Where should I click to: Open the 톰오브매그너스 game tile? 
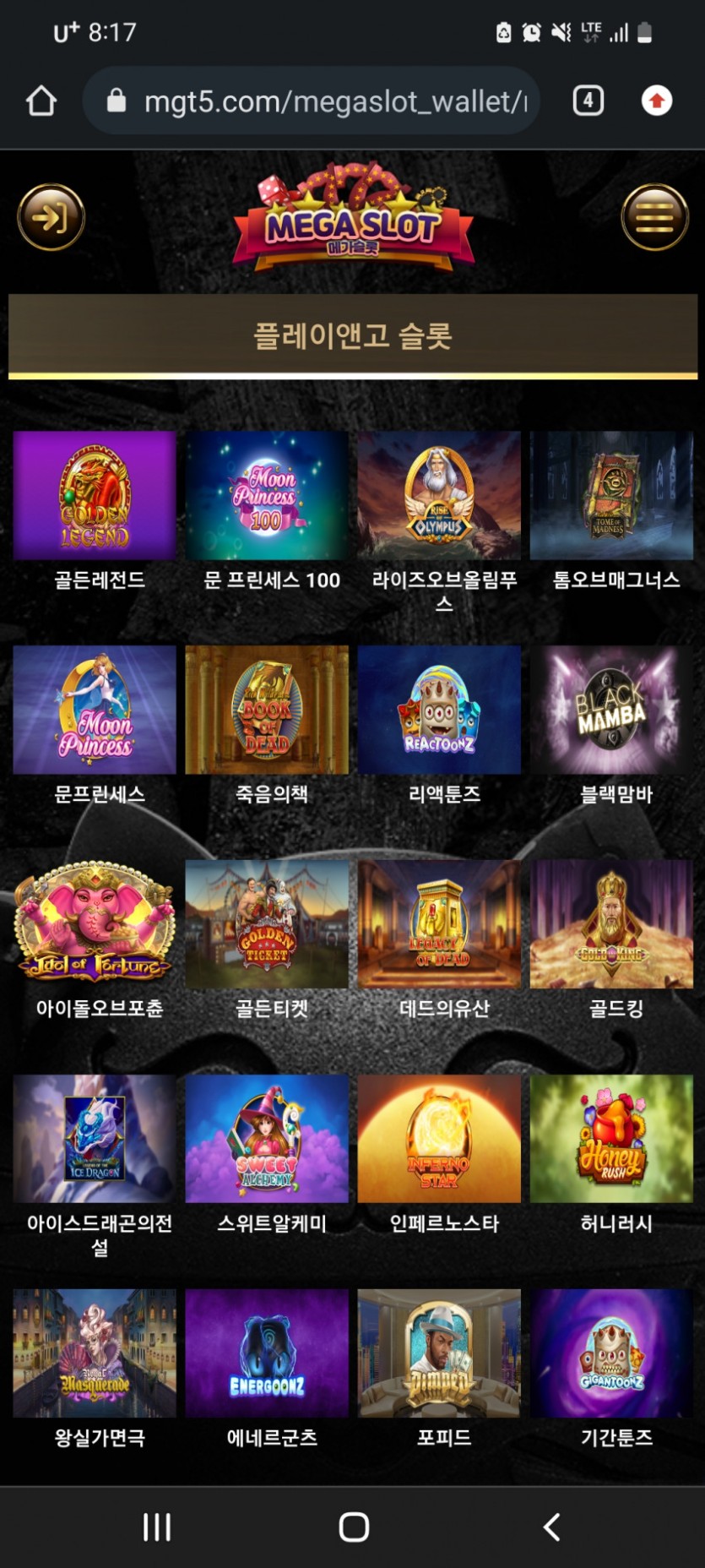click(x=611, y=496)
